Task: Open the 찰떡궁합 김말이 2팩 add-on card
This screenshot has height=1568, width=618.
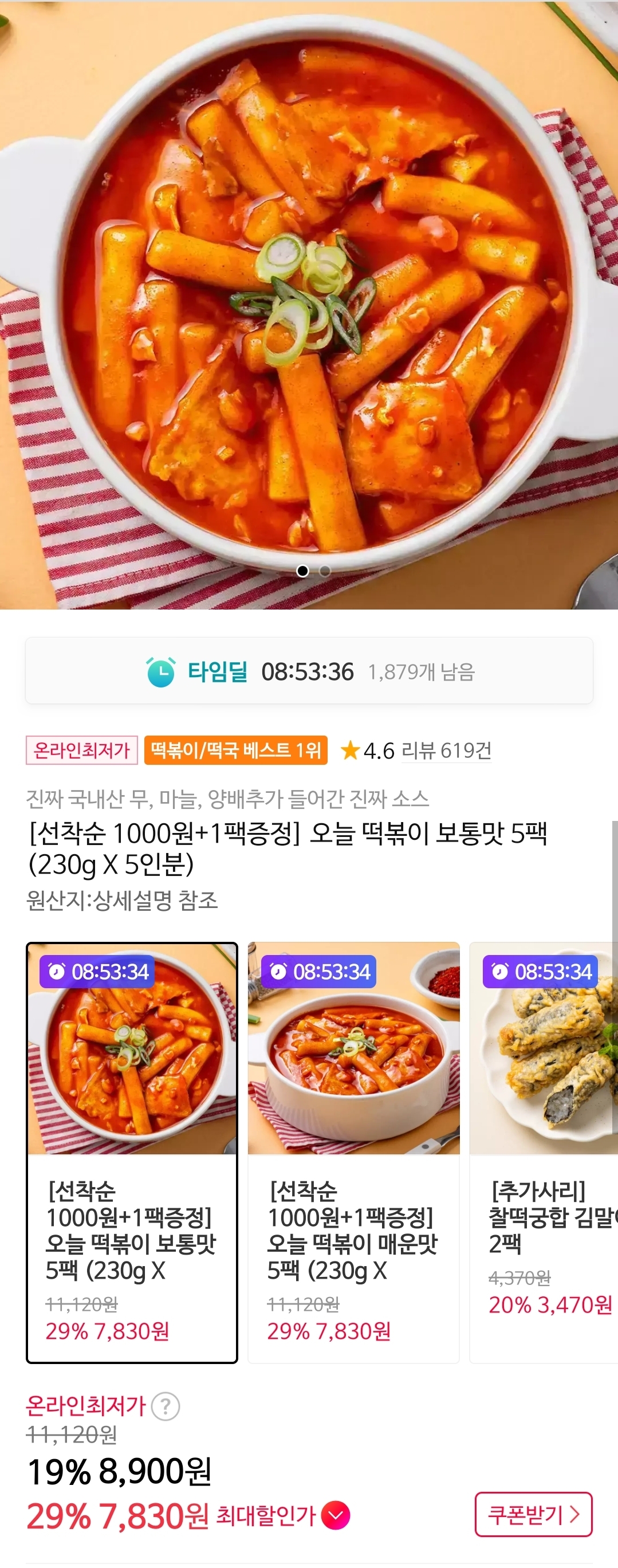Action: [544, 1152]
